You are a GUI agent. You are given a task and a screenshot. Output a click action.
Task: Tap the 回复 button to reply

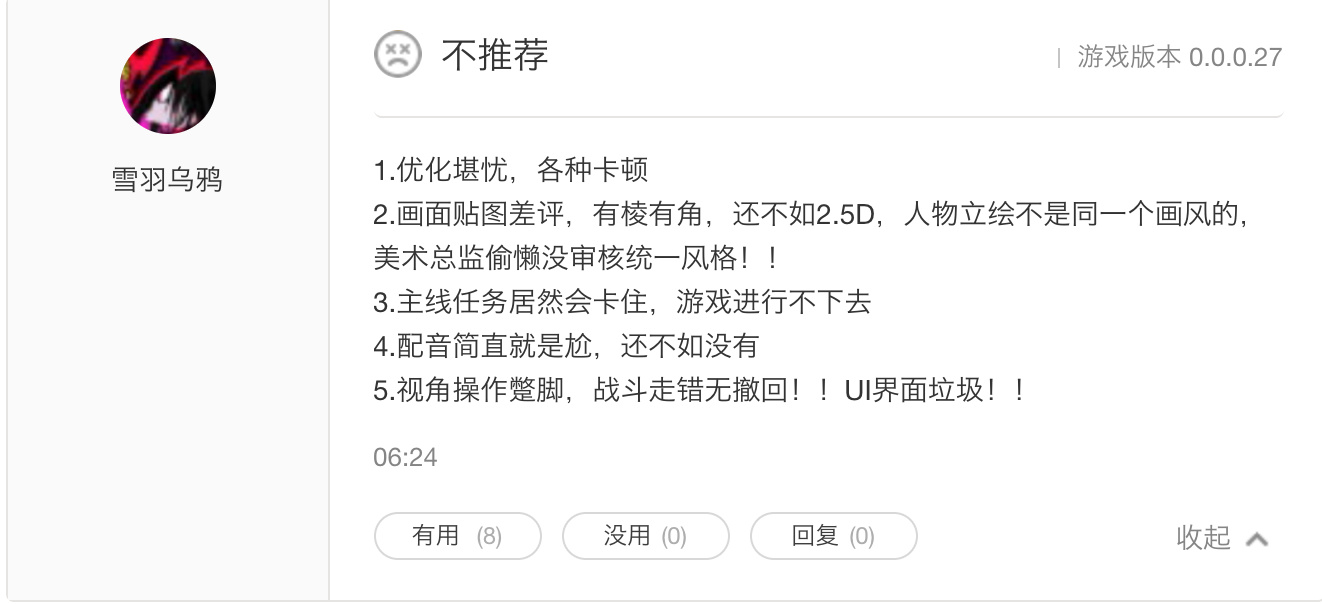click(x=833, y=536)
